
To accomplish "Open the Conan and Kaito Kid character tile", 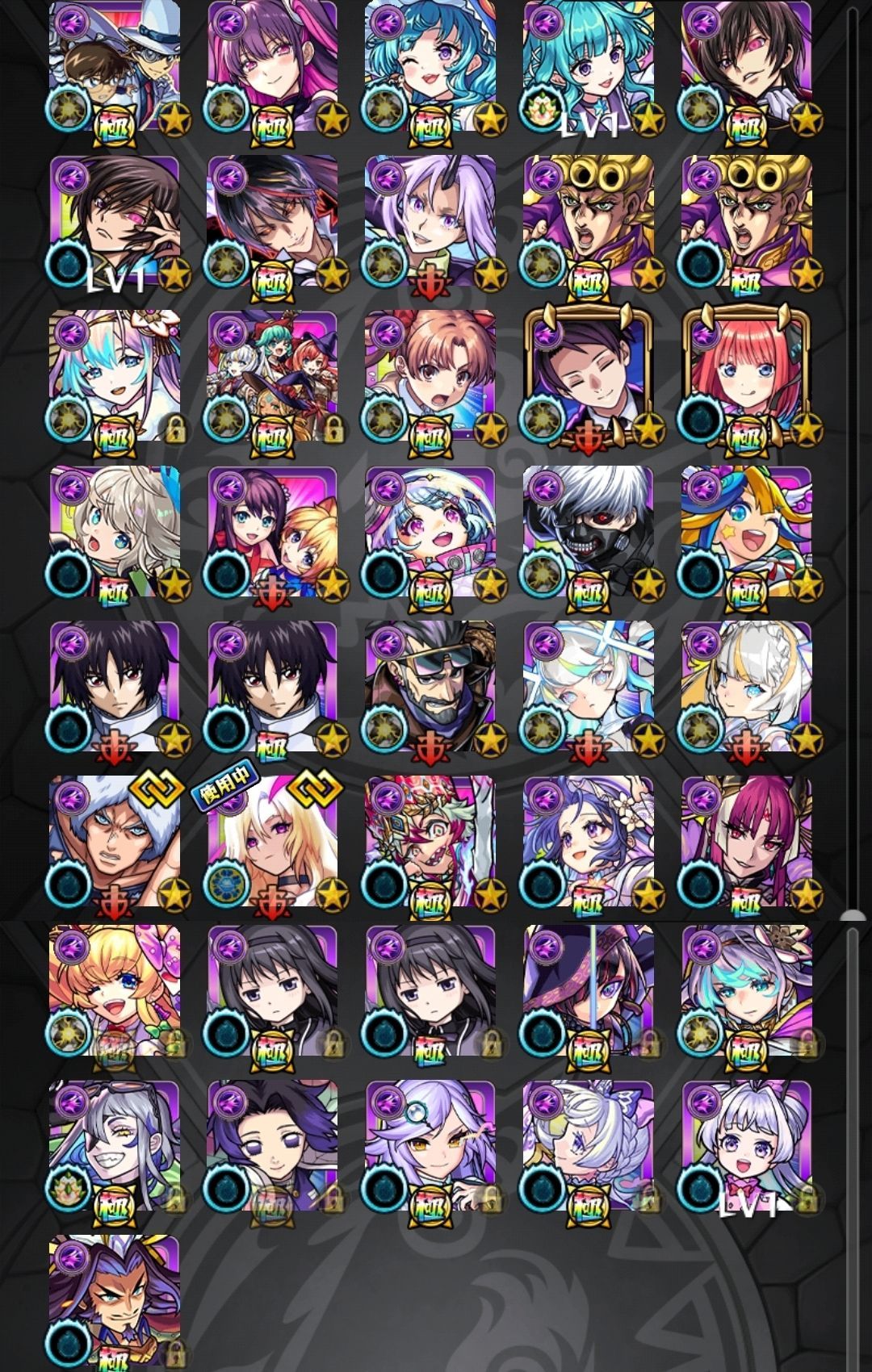I will coord(114,66).
